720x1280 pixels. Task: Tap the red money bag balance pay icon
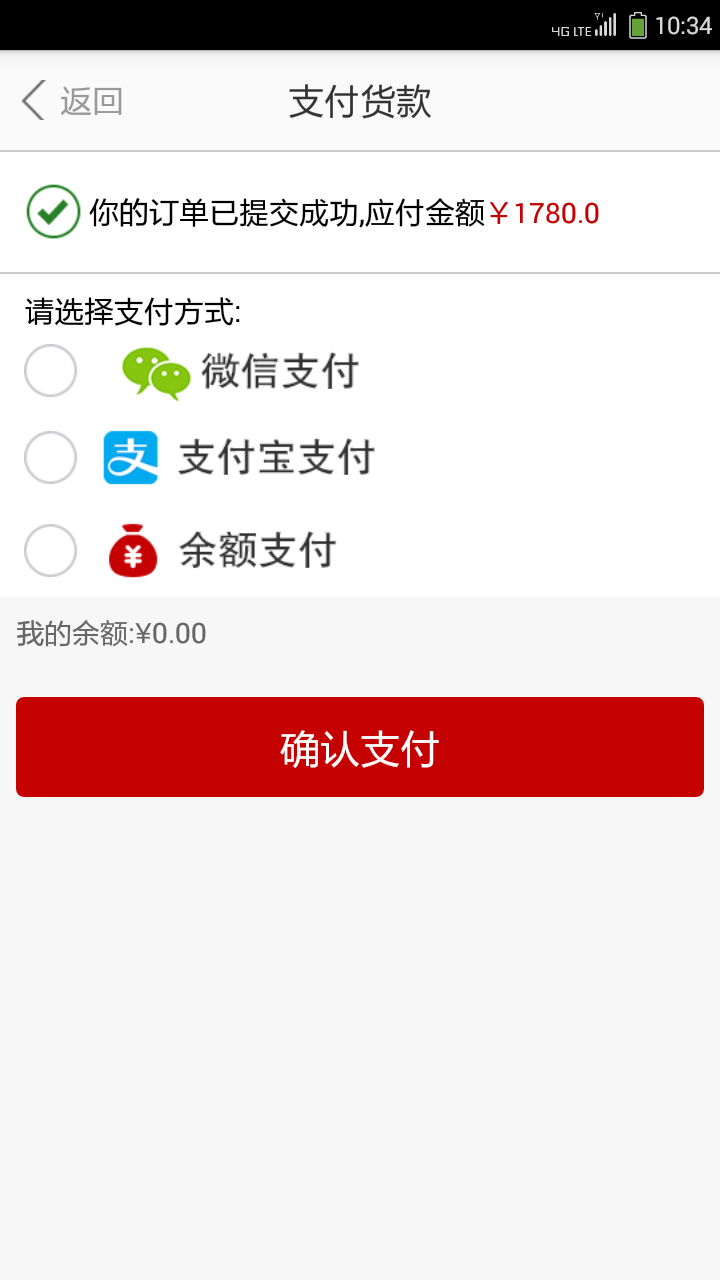(x=131, y=550)
